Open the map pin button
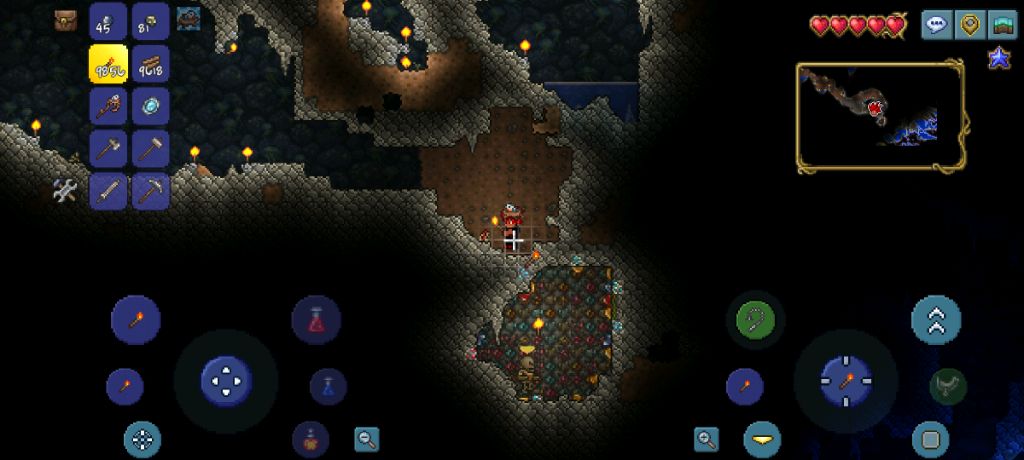Screen dimensions: 1024x460 (969, 25)
